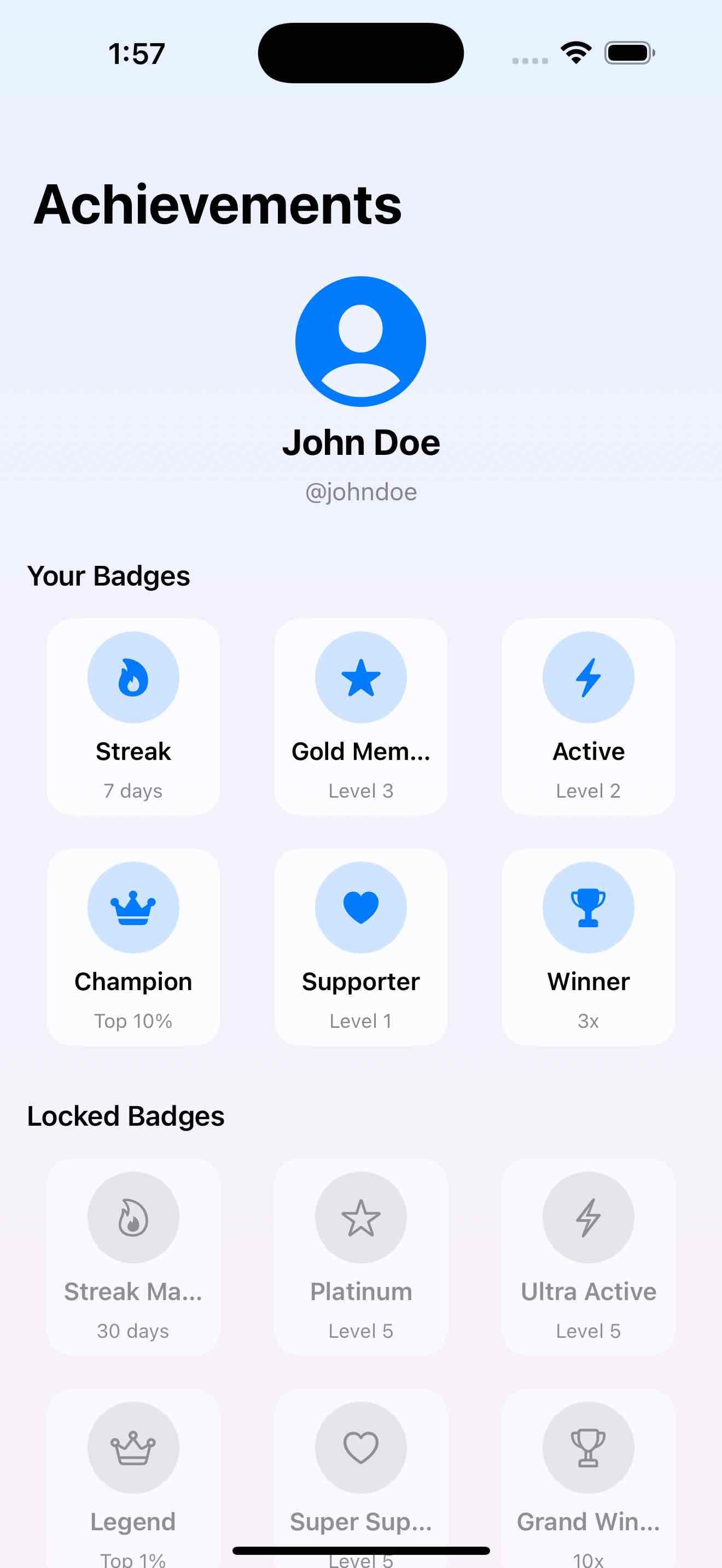The height and width of the screenshot is (1568, 722).
Task: Open the Streak 7 days badge
Action: click(133, 716)
